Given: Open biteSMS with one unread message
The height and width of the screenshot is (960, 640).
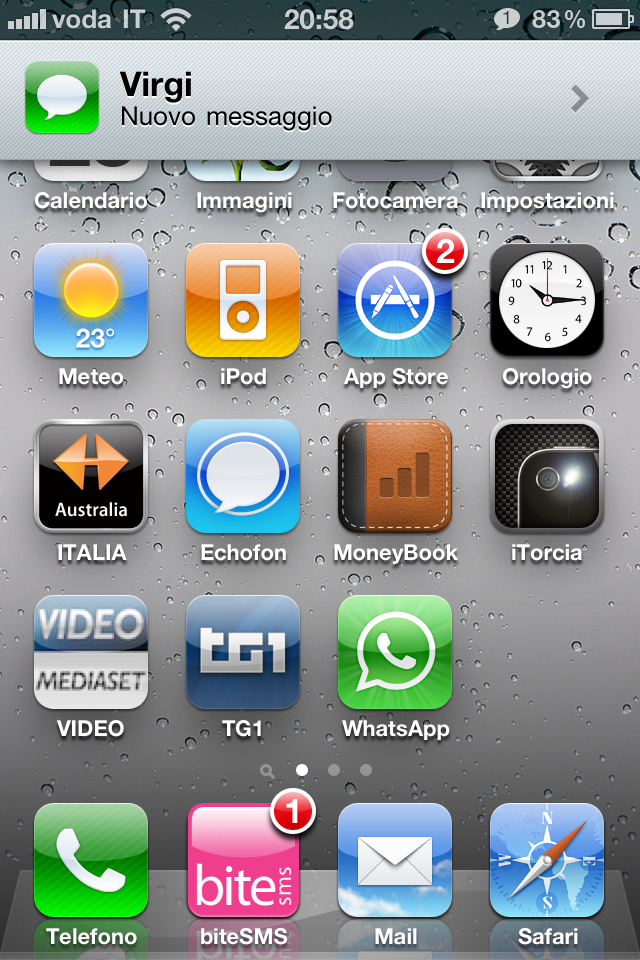Looking at the screenshot, I should point(243,860).
